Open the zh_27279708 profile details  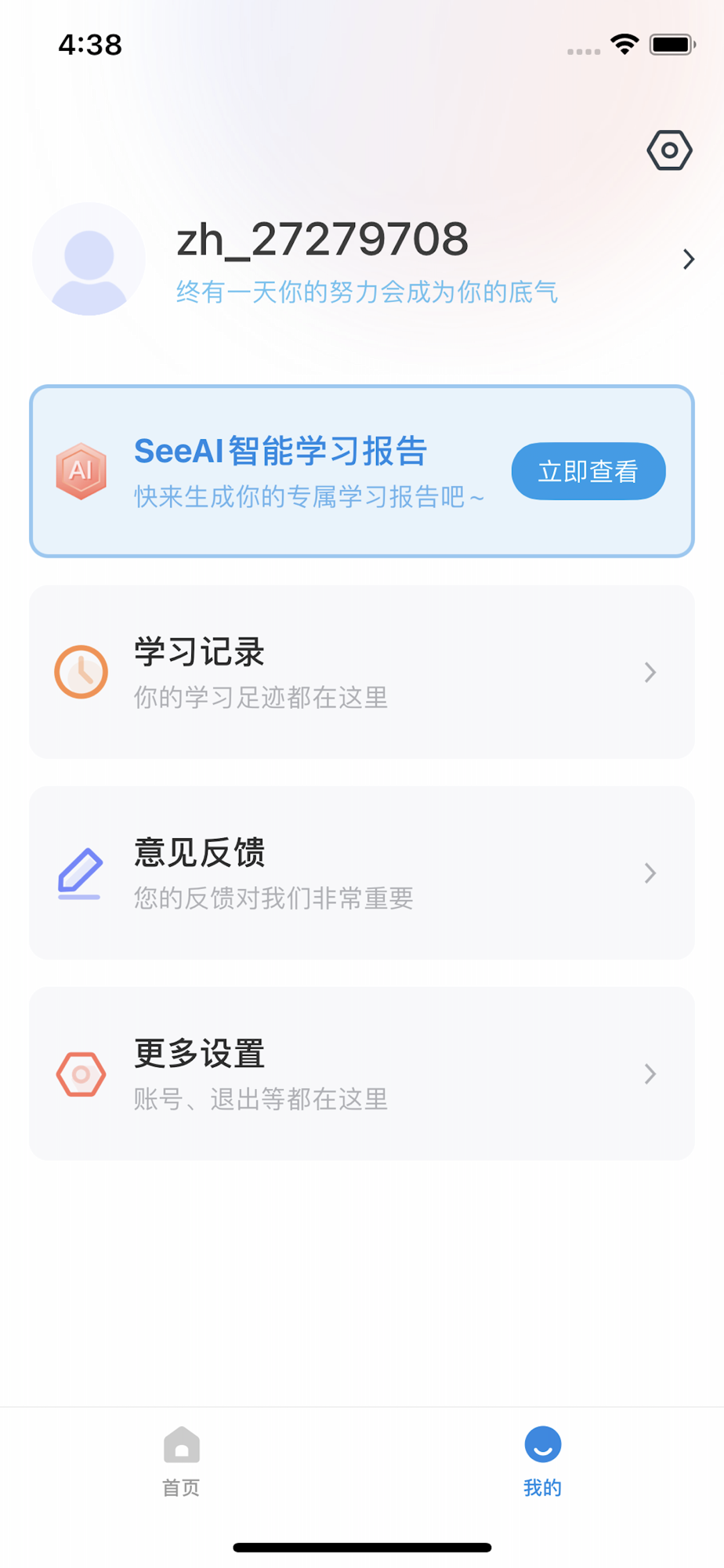coord(362,260)
